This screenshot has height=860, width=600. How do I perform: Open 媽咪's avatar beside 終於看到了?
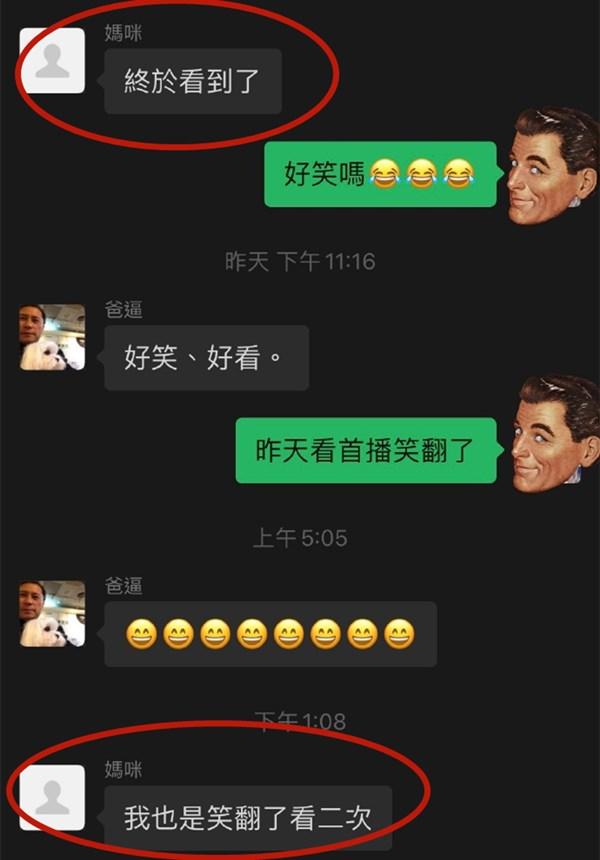pyautogui.click(x=52, y=61)
